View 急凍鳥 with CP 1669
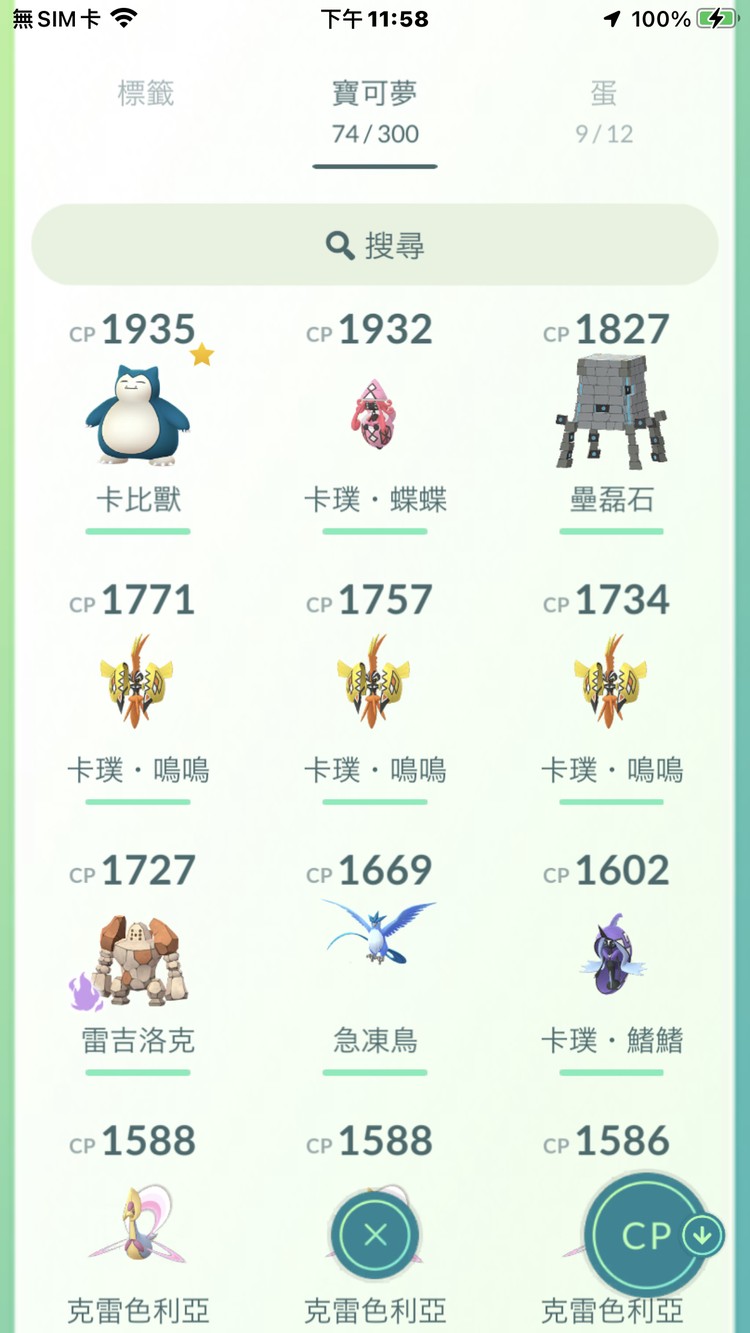 click(x=375, y=955)
